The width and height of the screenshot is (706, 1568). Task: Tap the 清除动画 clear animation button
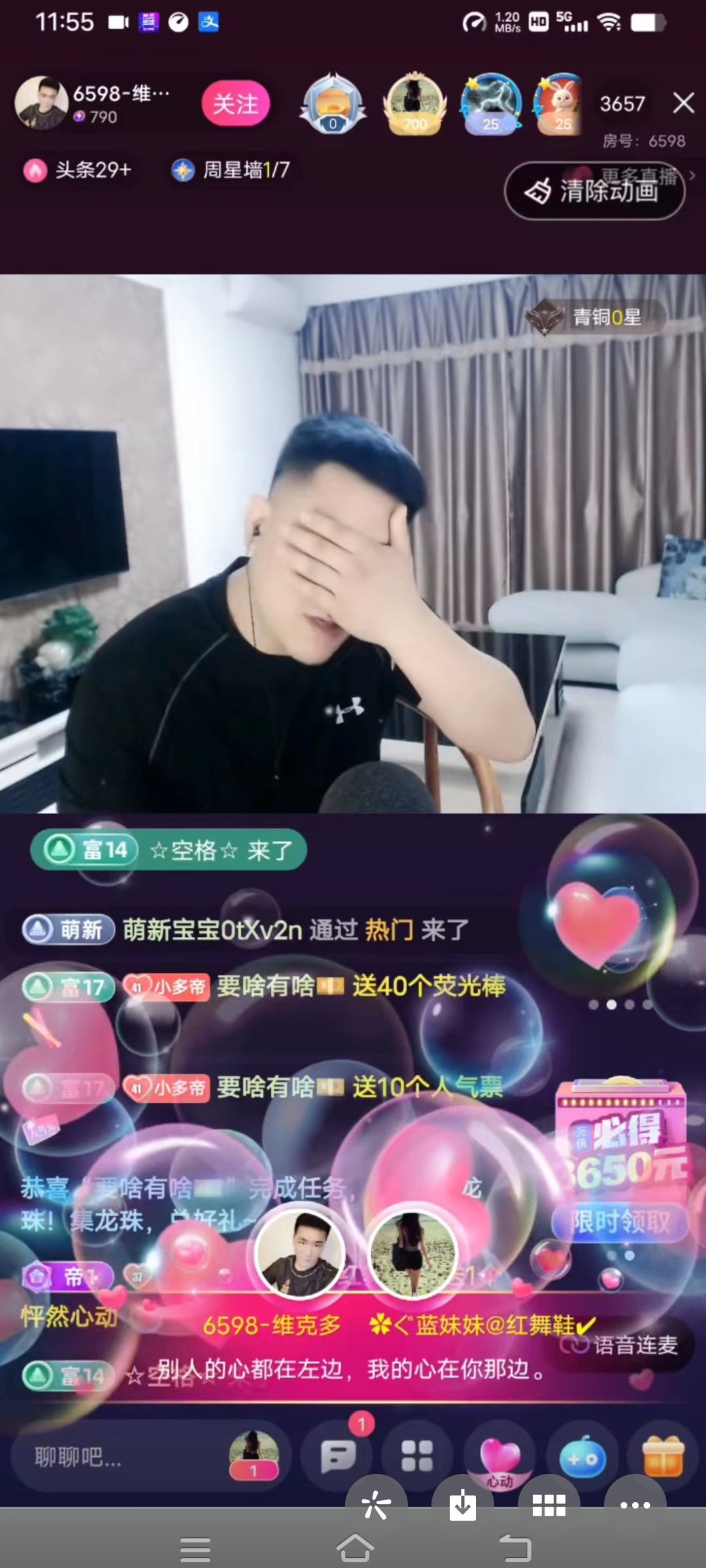point(594,191)
